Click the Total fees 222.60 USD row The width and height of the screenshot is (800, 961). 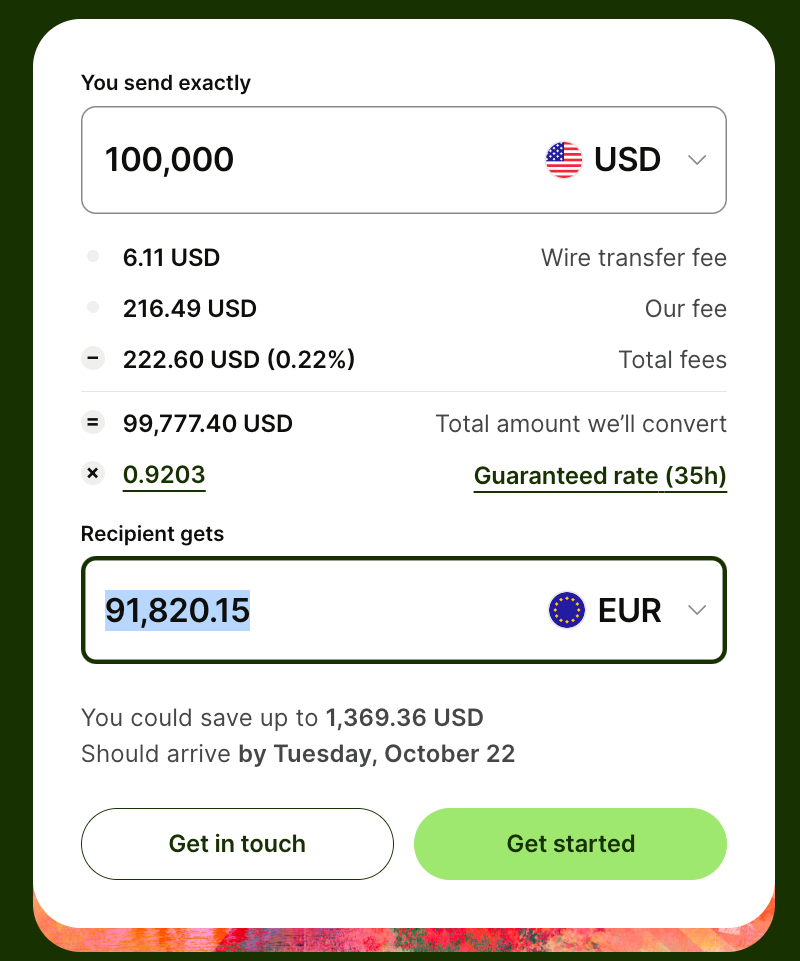point(238,358)
